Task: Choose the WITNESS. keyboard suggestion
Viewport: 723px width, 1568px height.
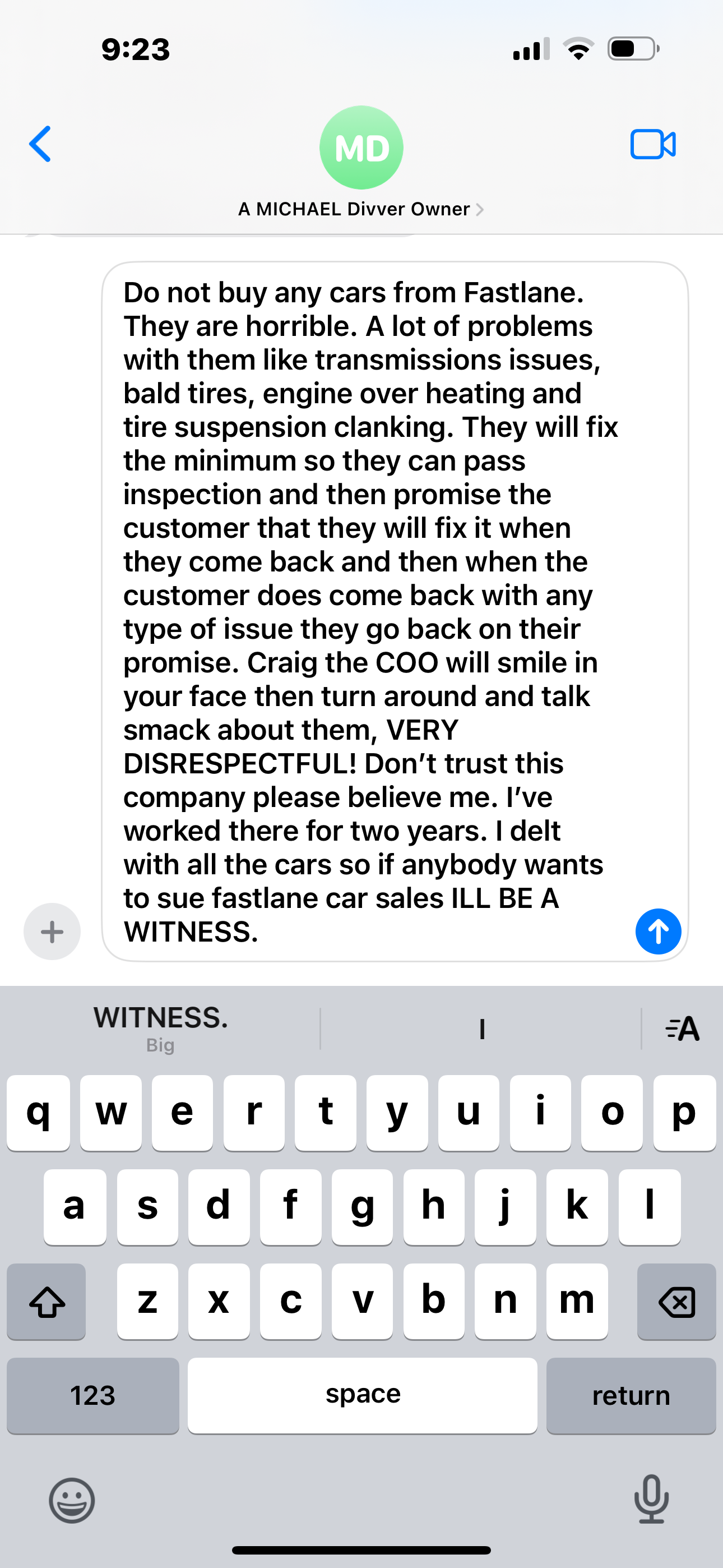Action: point(161,1028)
